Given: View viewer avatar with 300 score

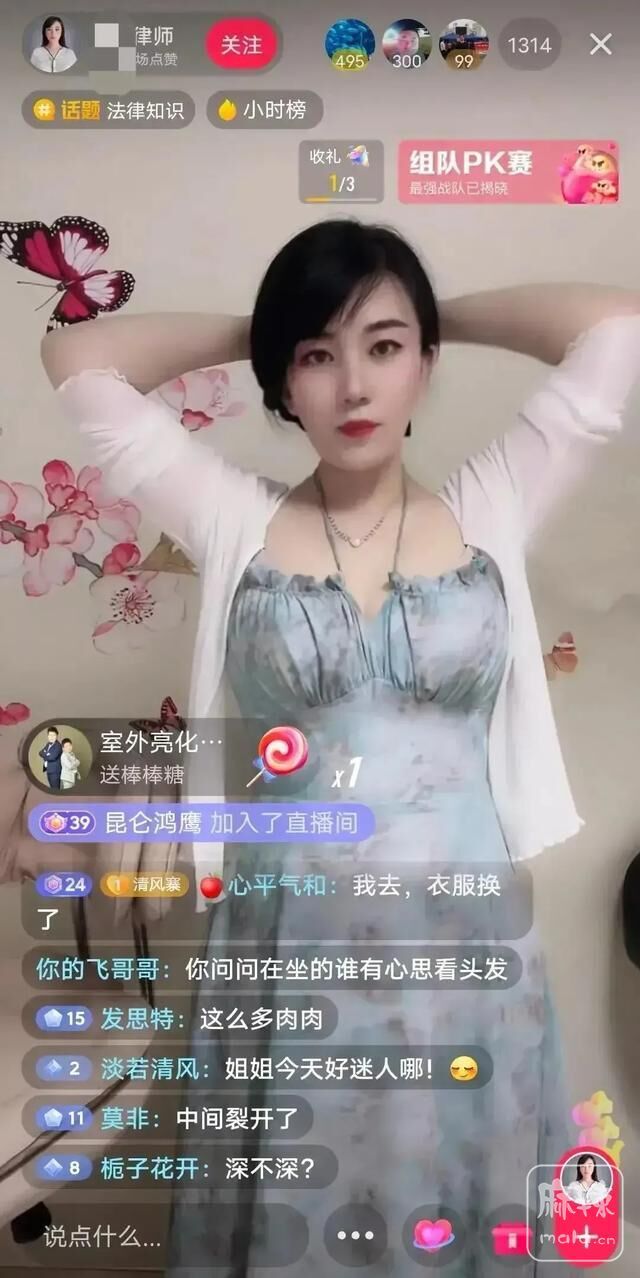Looking at the screenshot, I should point(406,45).
